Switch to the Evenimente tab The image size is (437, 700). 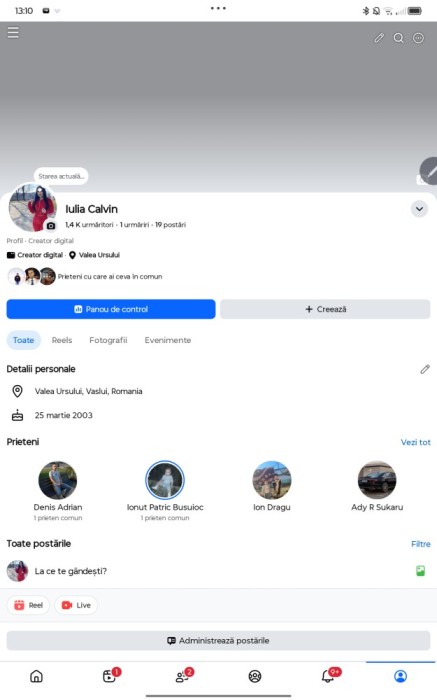[x=168, y=340]
